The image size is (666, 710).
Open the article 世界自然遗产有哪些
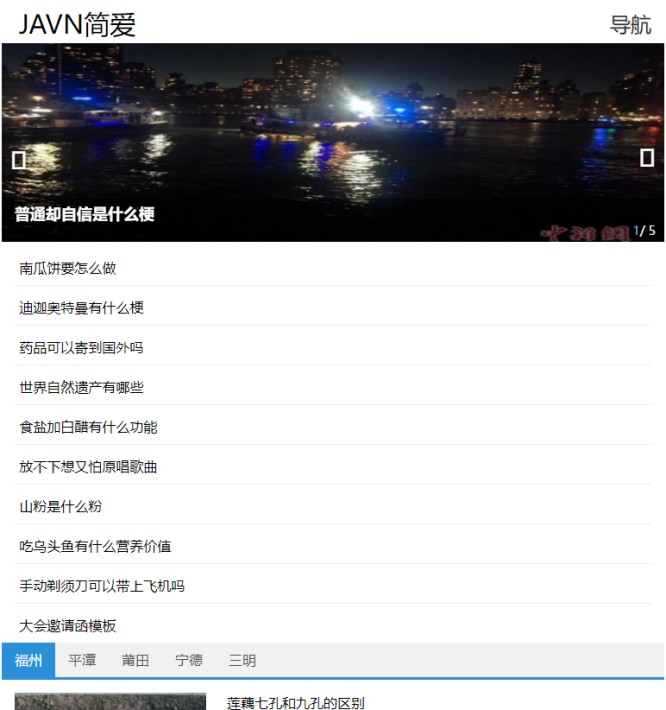click(x=81, y=387)
